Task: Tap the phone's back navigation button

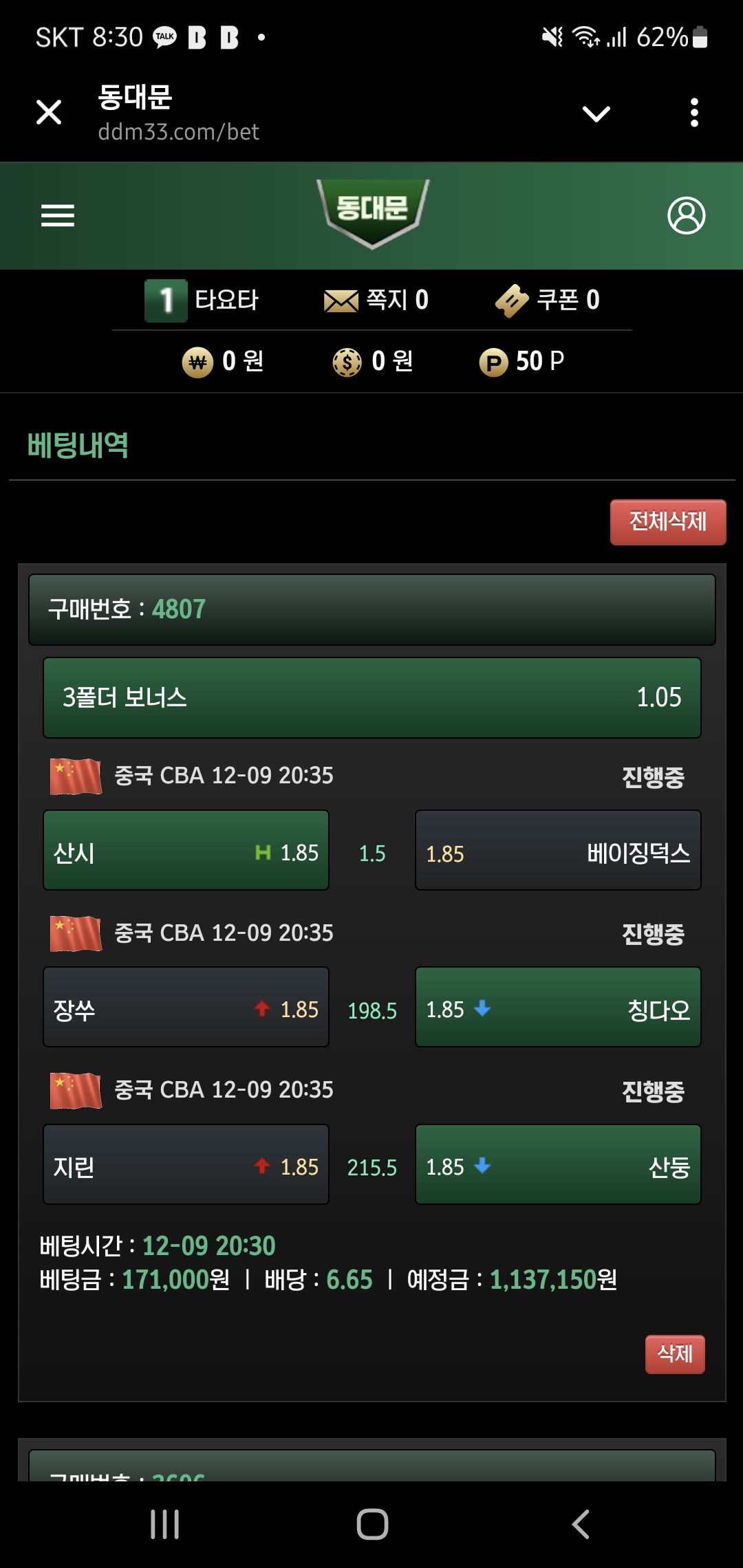Action: pyautogui.click(x=581, y=1524)
